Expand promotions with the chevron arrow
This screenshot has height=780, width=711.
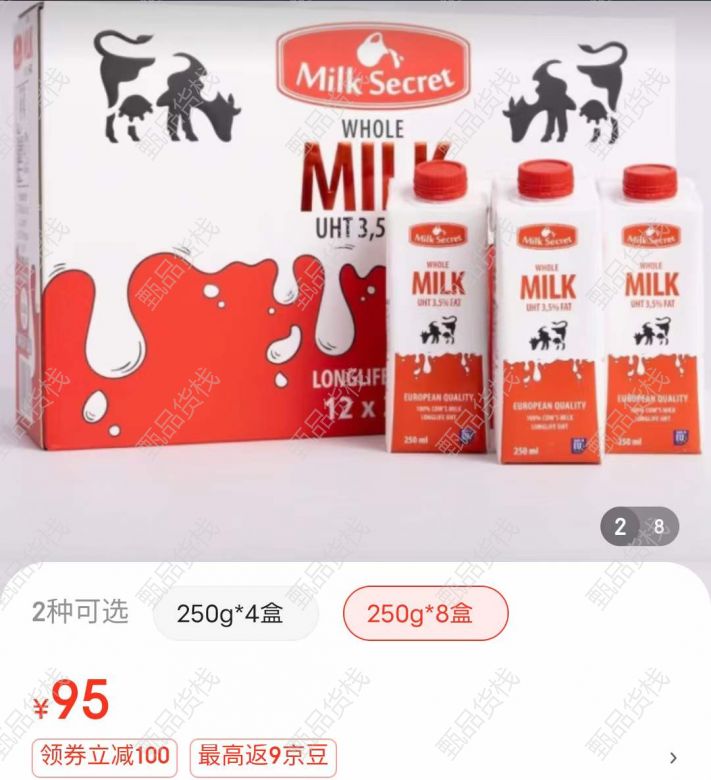click(673, 757)
